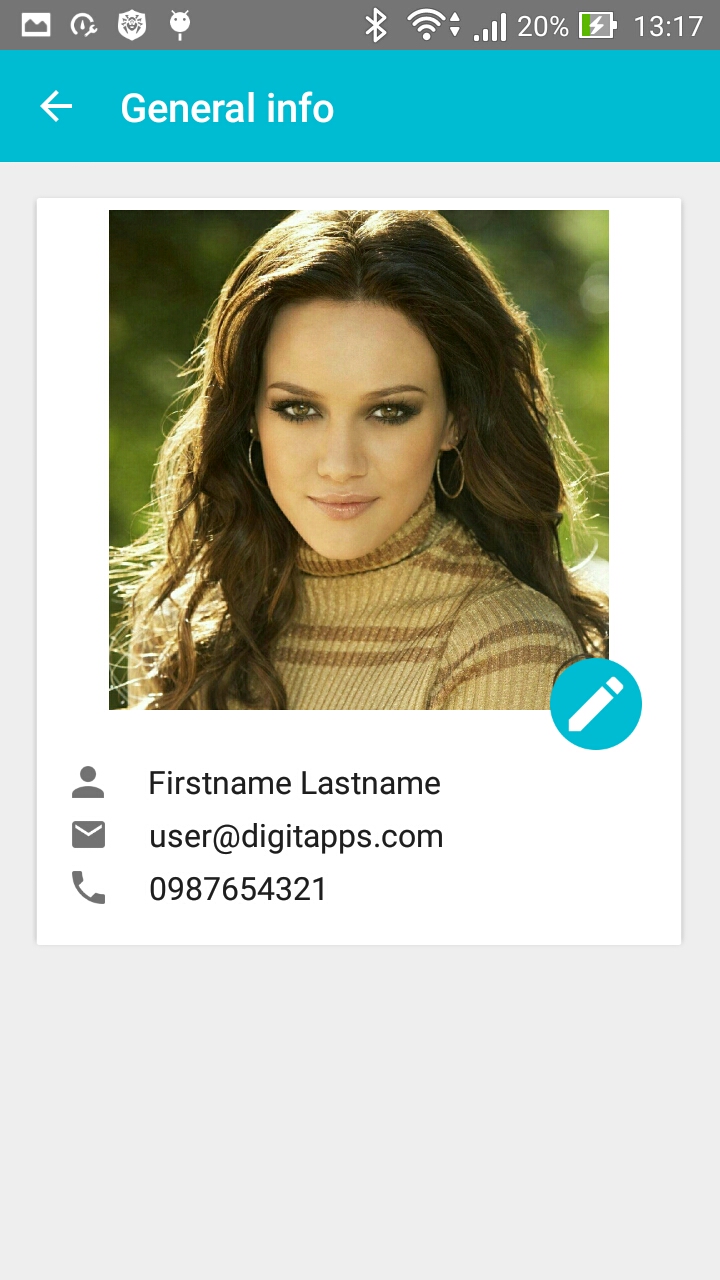
Task: Tap the pencil edit button
Action: click(595, 704)
